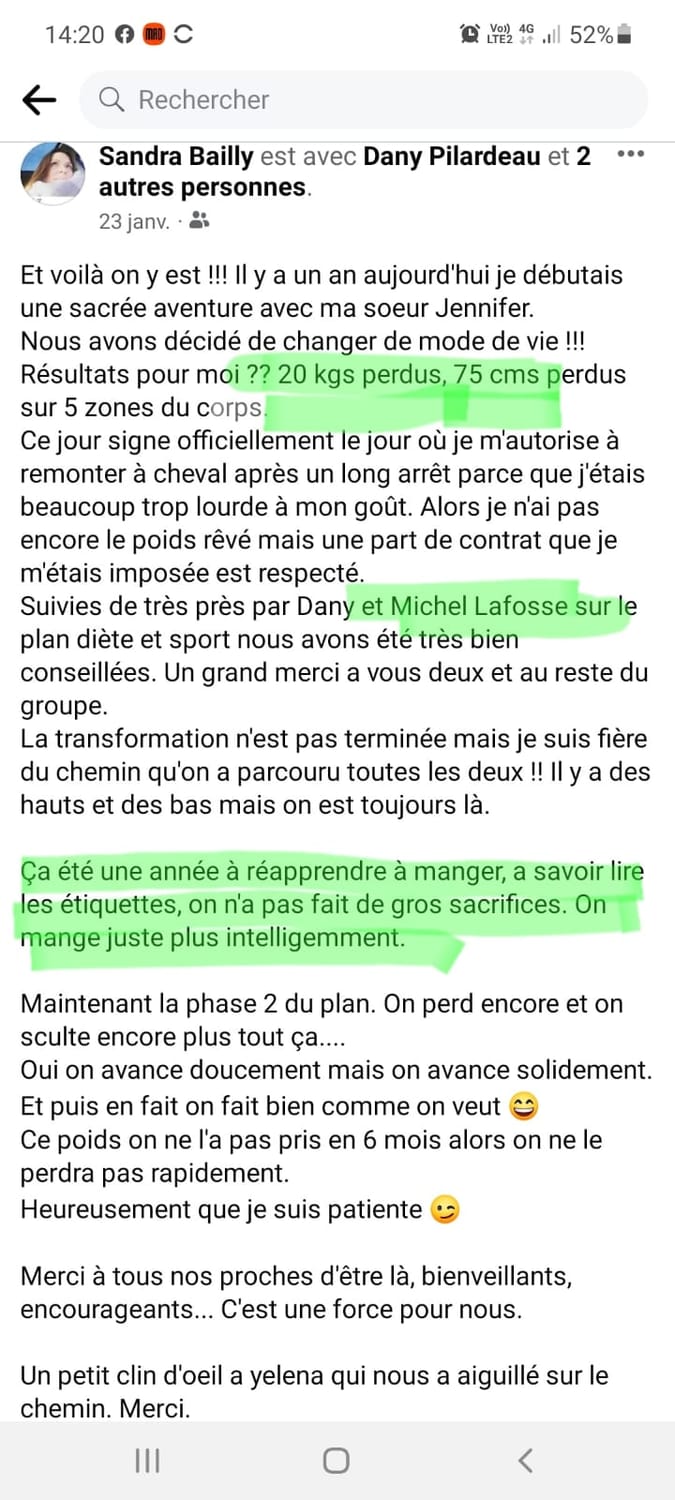Open Sandra Bailly's profile picture
675x1500 pixels.
click(x=51, y=172)
